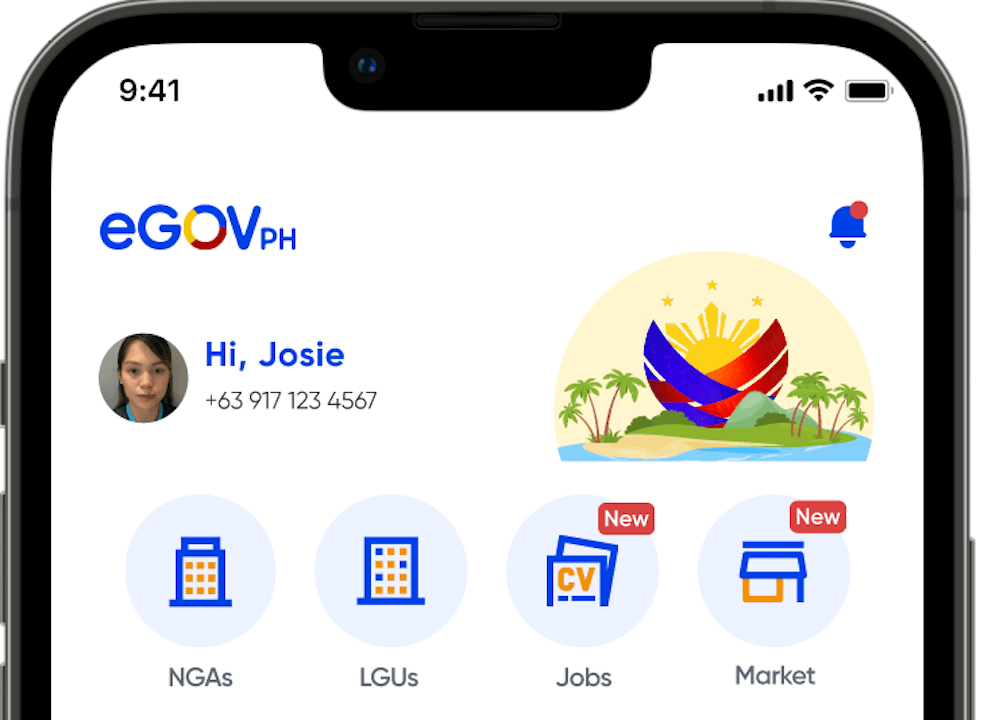Open the notifications bell
Image resolution: width=984 pixels, height=720 pixels.
(x=847, y=226)
